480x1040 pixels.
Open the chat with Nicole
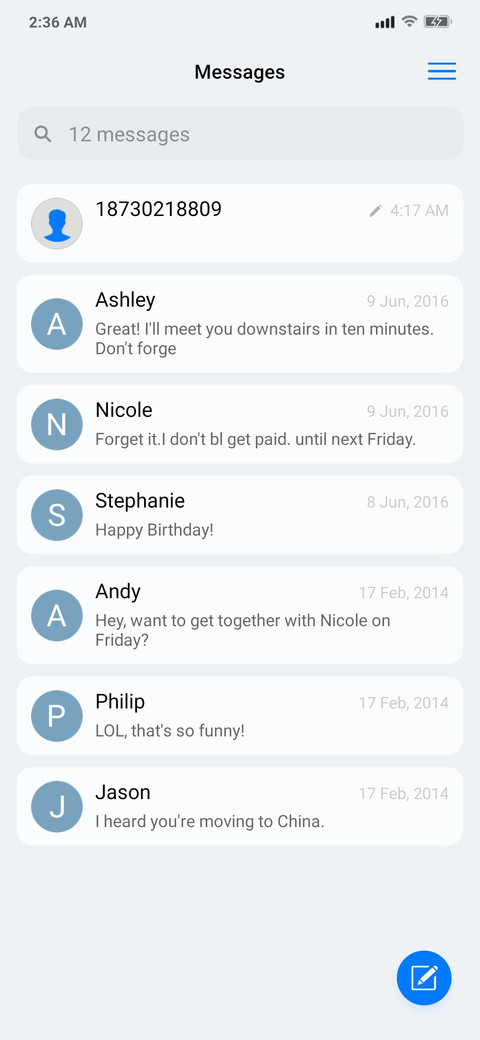click(240, 424)
